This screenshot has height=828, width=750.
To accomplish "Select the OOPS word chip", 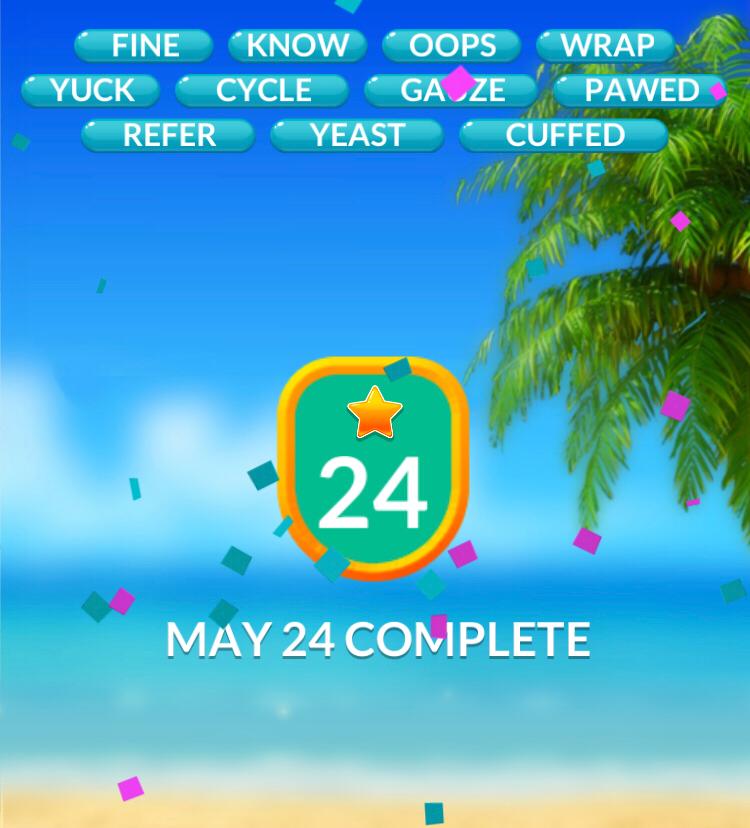I will (452, 45).
